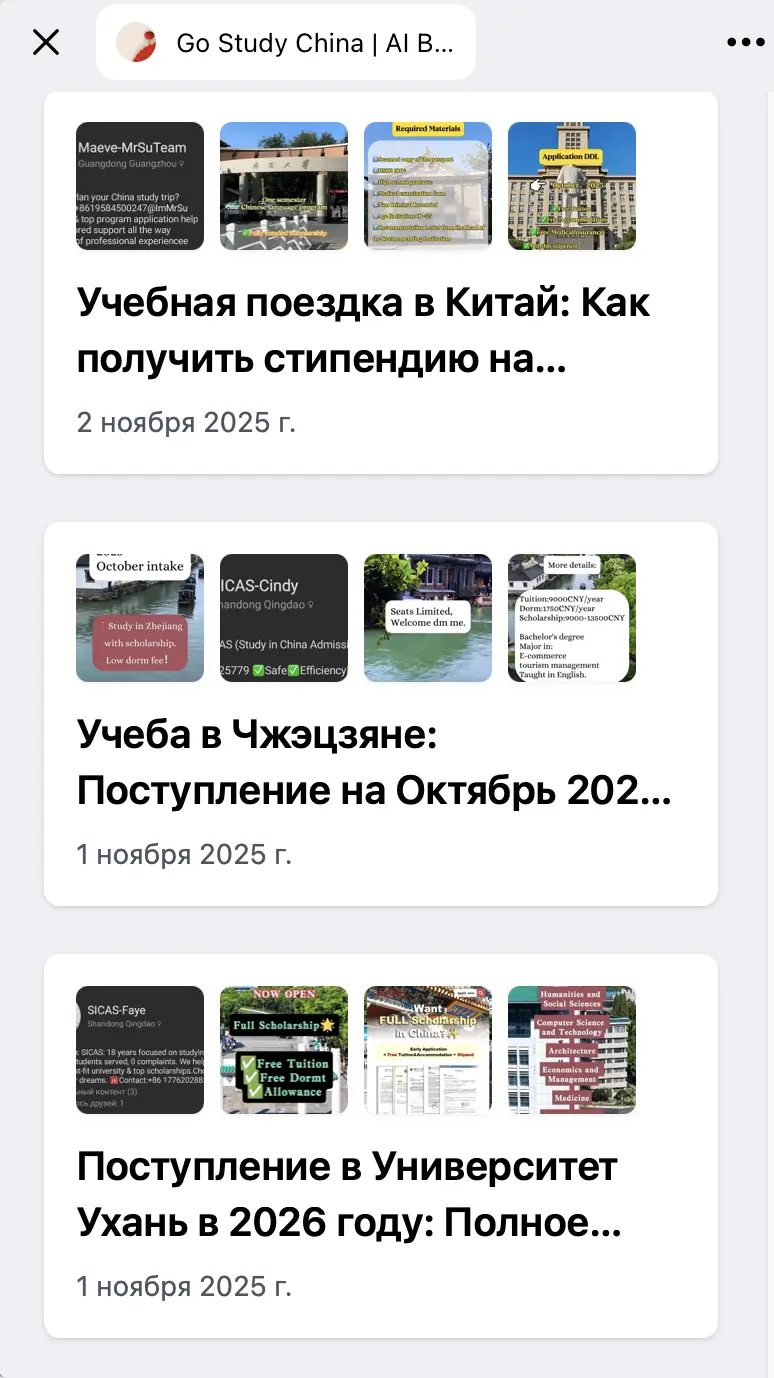Tap the SICAS-Cindy contact card image

click(284, 618)
